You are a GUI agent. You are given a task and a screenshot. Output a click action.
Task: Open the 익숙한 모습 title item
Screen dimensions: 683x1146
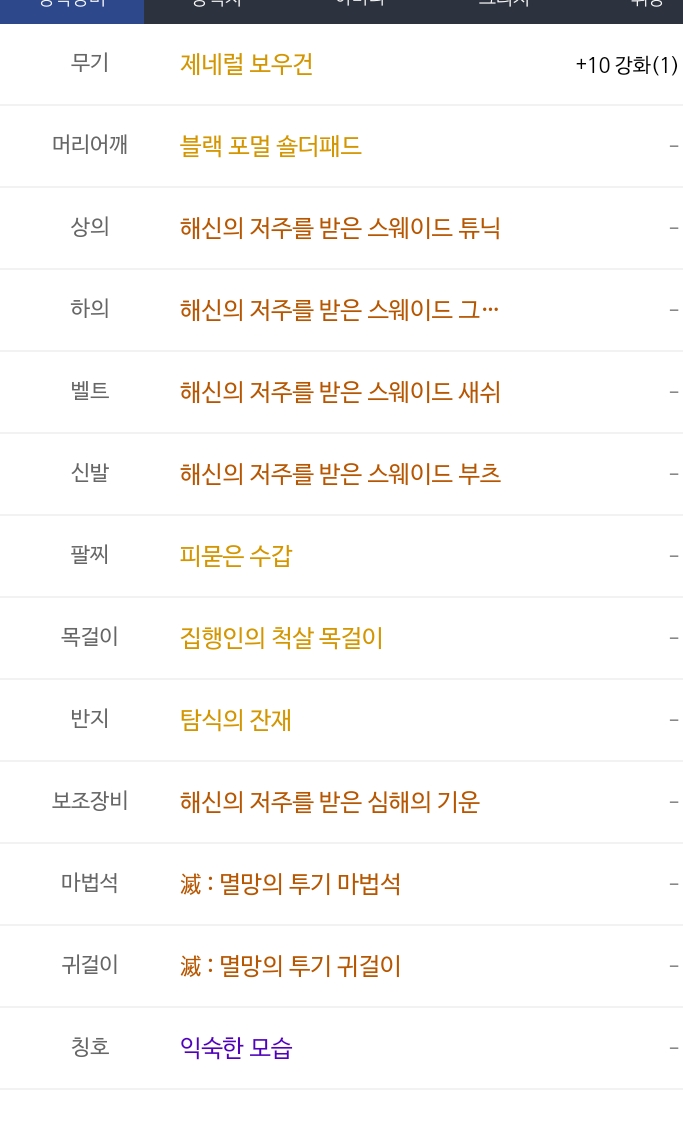(236, 1049)
